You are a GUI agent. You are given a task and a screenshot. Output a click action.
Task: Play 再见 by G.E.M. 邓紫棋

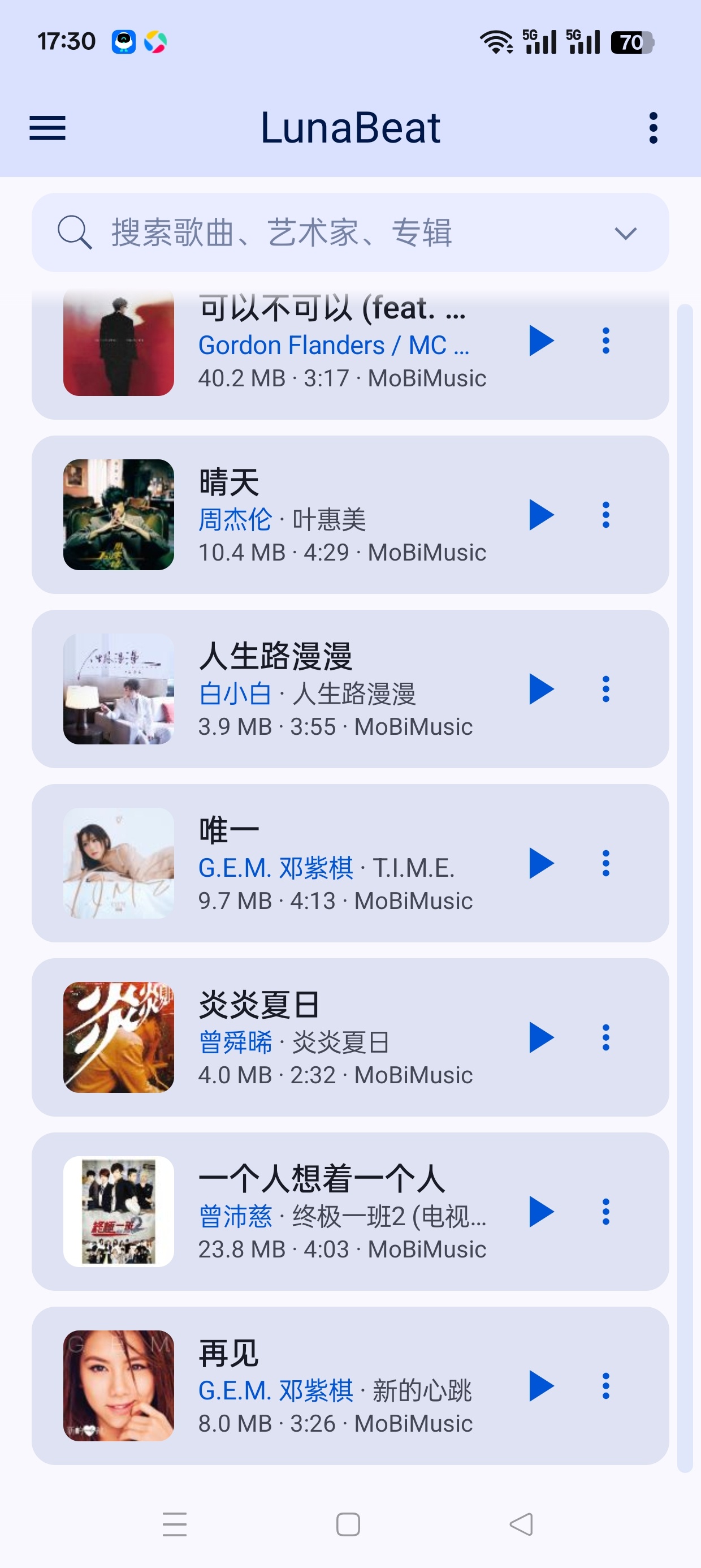tap(541, 1385)
